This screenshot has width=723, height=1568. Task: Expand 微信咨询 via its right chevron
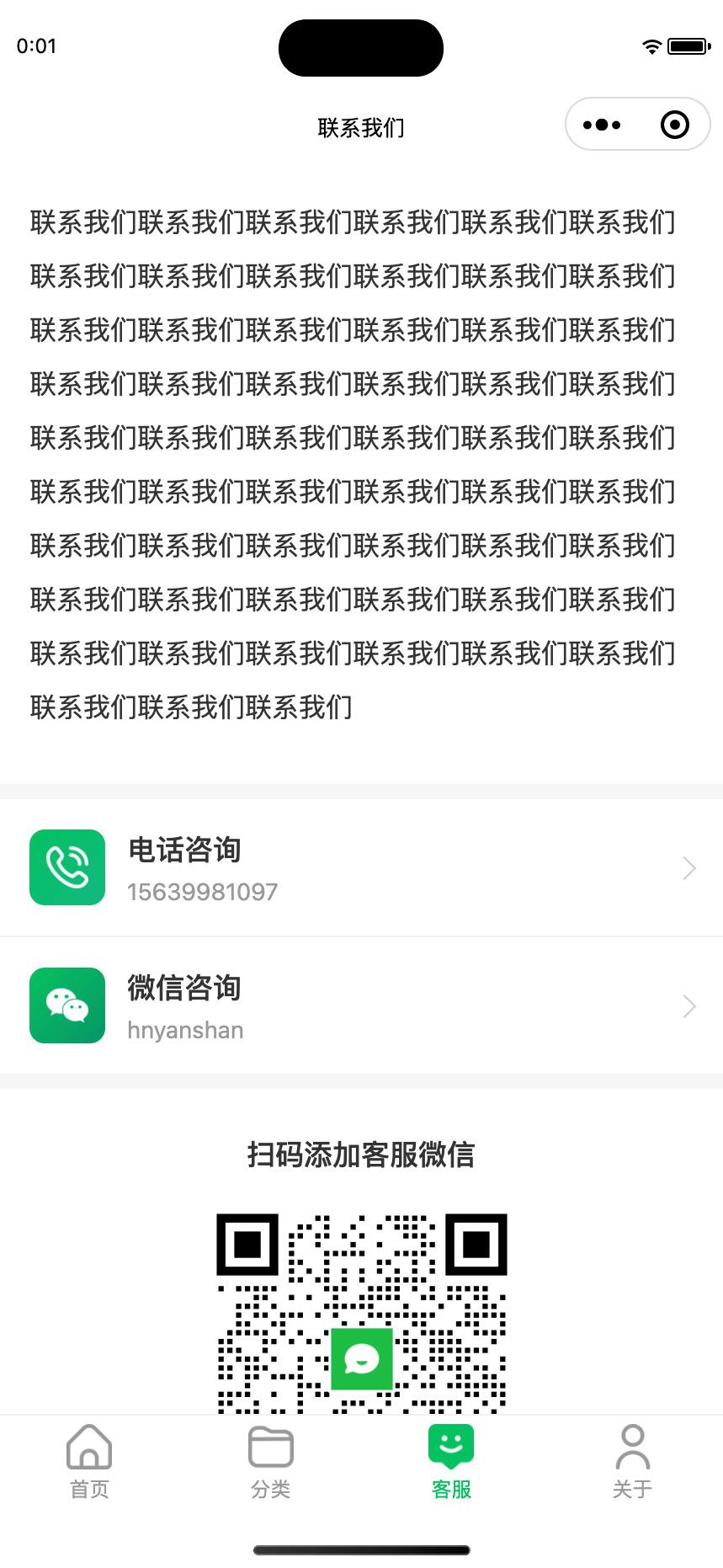689,1005
